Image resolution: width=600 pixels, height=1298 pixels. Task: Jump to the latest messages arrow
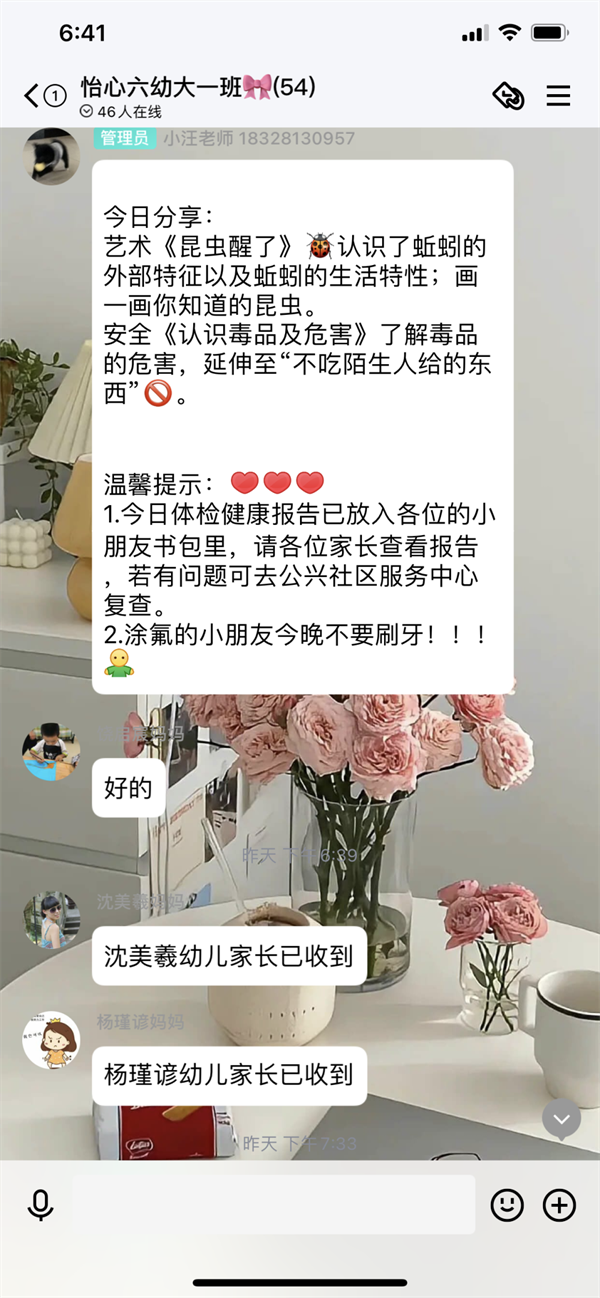pos(561,1119)
